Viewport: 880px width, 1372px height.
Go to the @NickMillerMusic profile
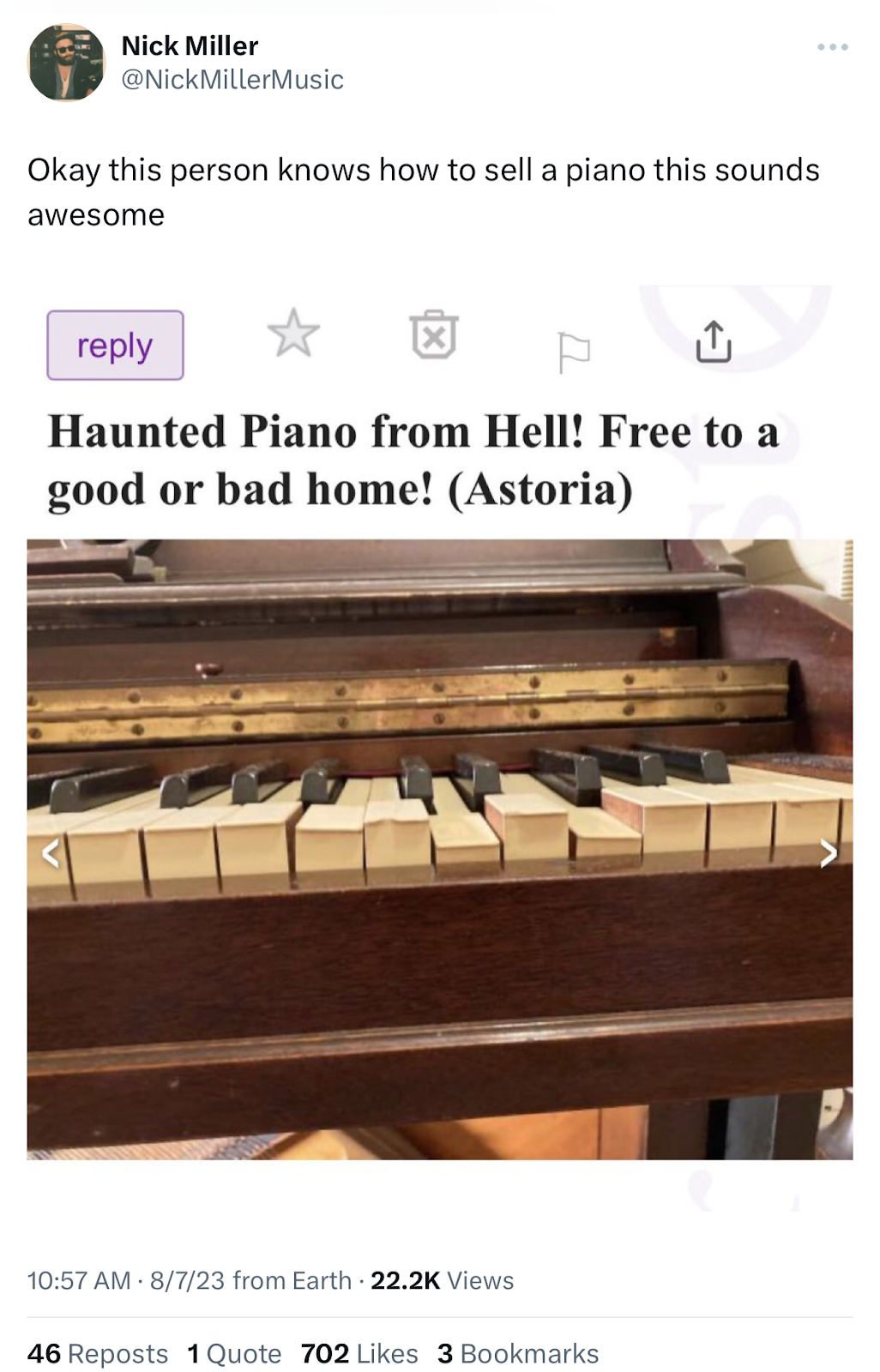point(232,80)
